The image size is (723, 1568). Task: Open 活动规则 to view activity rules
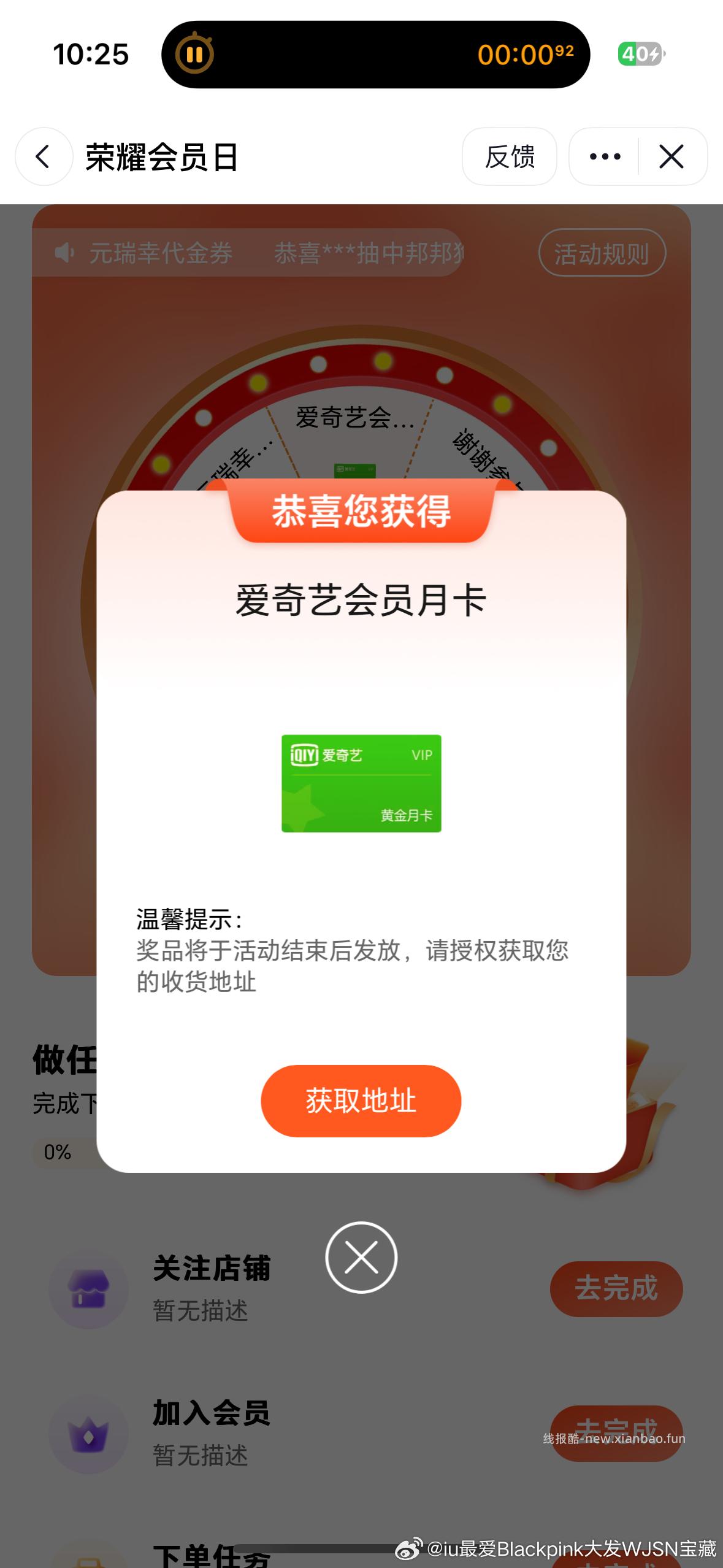[x=602, y=253]
